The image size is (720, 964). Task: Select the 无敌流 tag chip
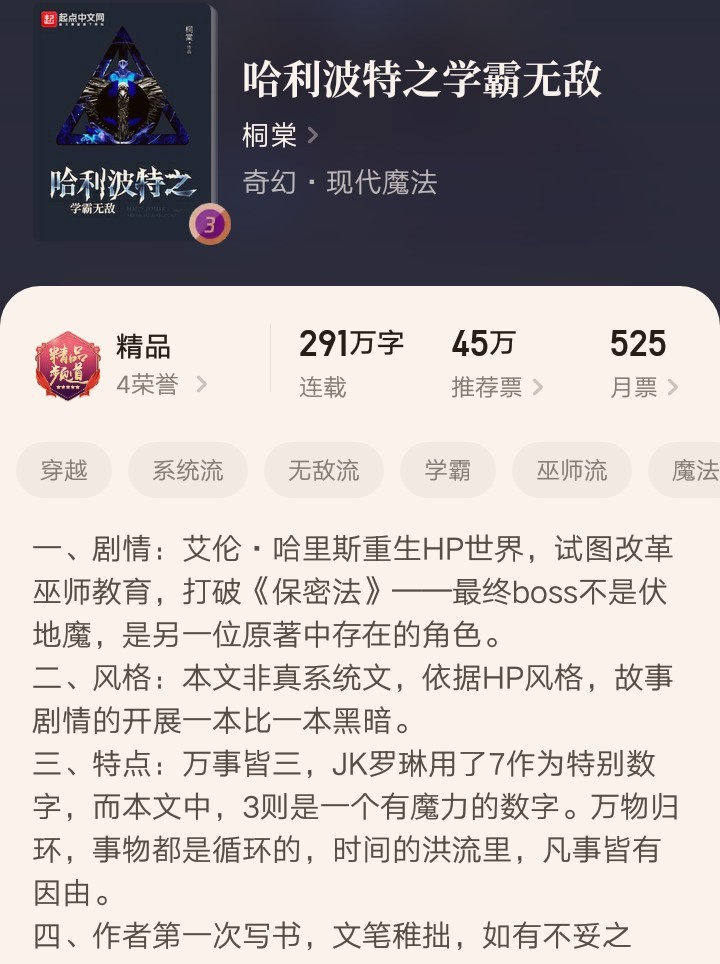tap(323, 470)
